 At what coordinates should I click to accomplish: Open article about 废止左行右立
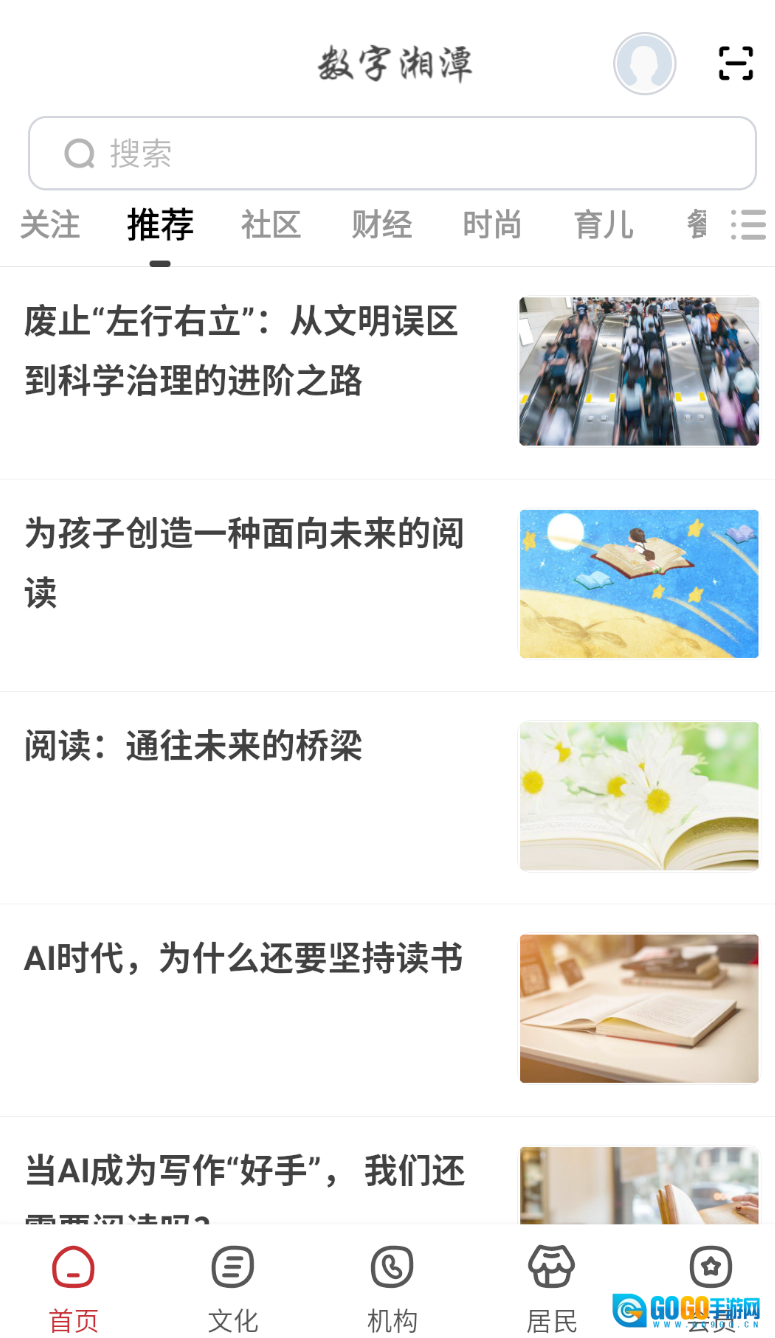240,352
